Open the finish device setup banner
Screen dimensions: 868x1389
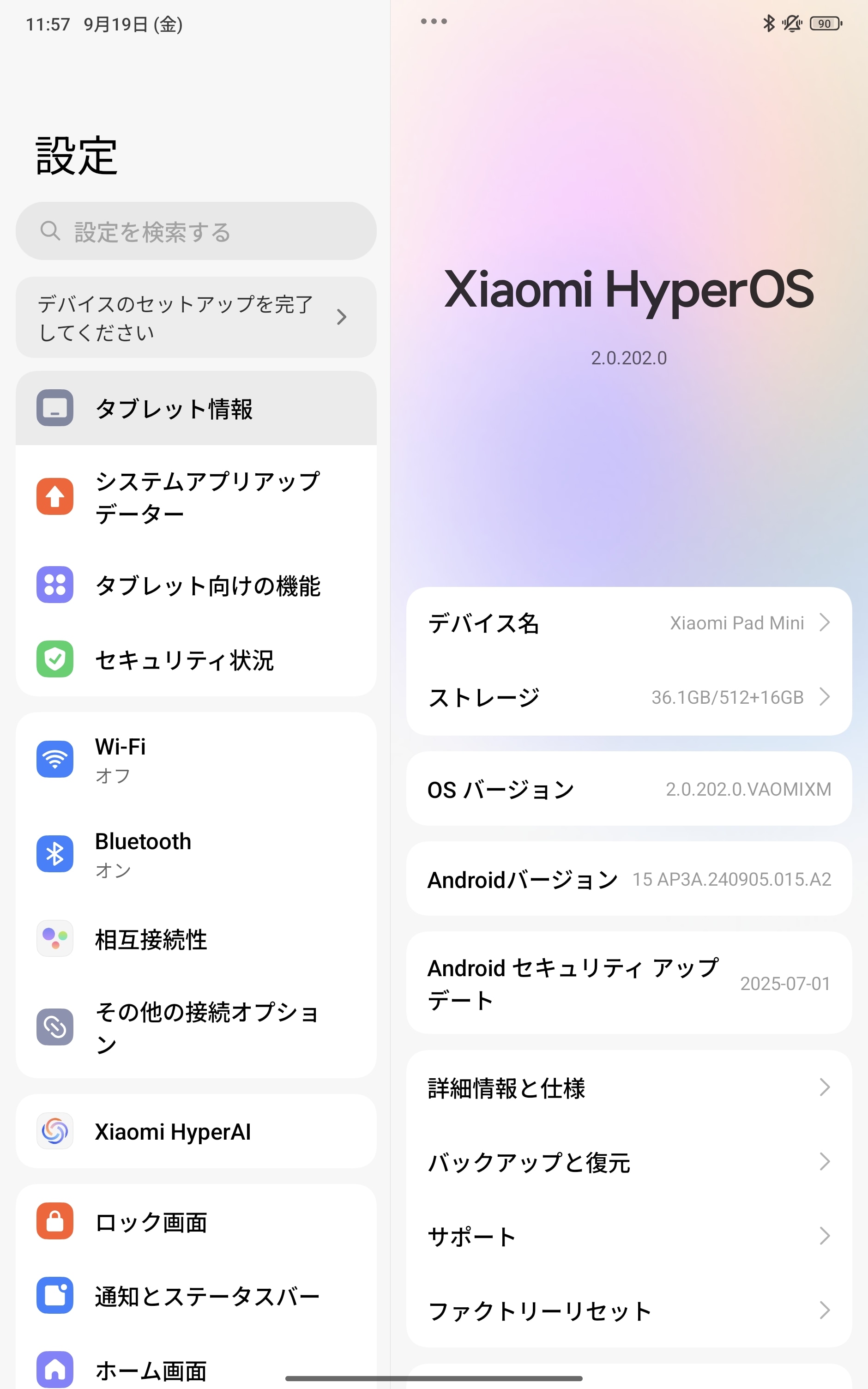click(x=195, y=317)
